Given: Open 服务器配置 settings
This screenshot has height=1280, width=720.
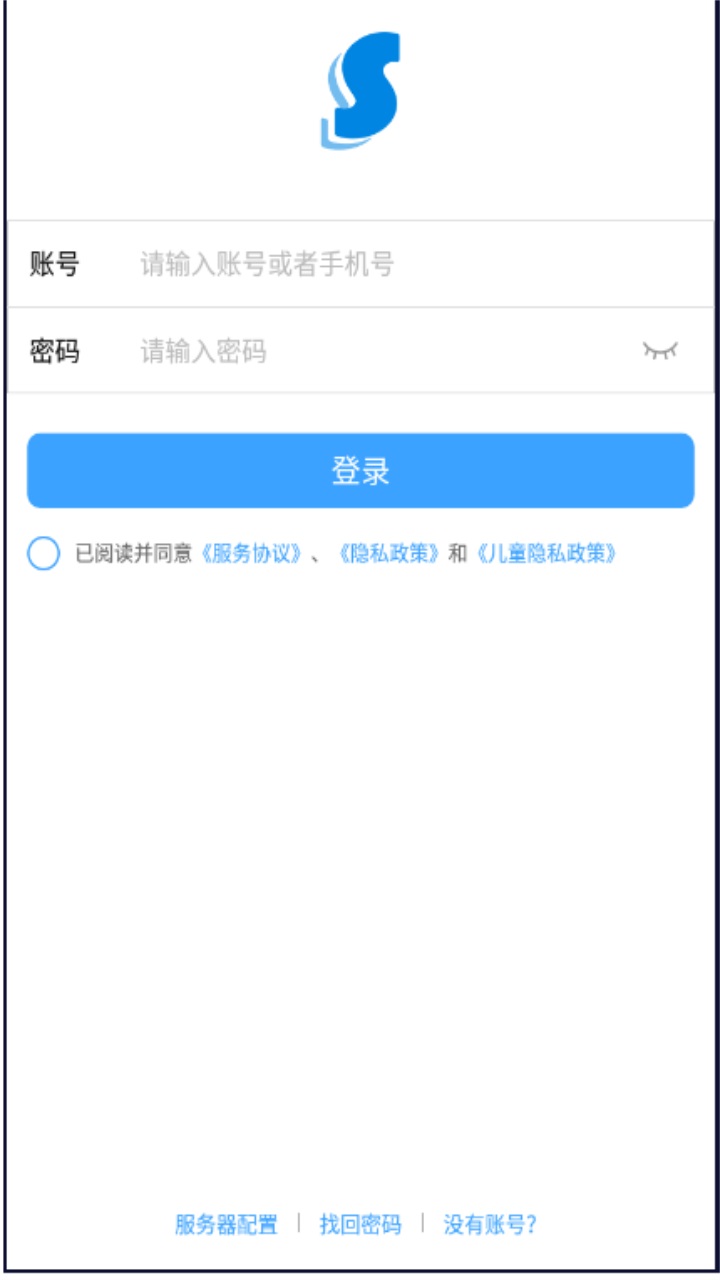Looking at the screenshot, I should 226,1224.
